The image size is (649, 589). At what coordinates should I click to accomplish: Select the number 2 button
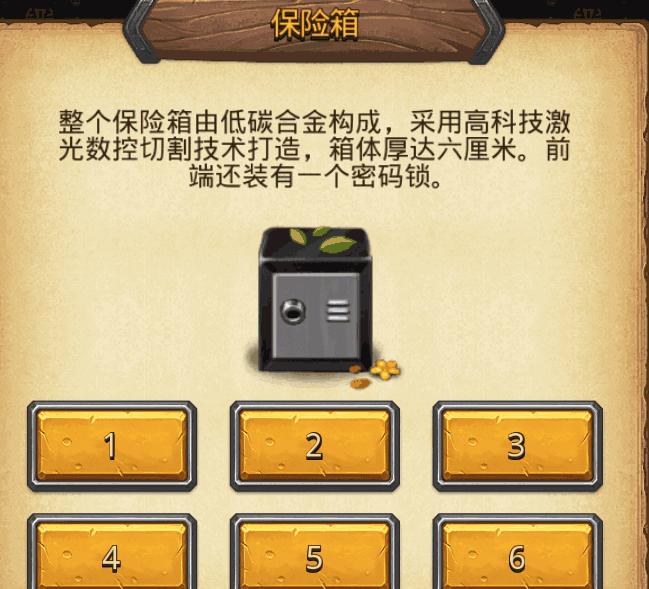click(x=315, y=445)
